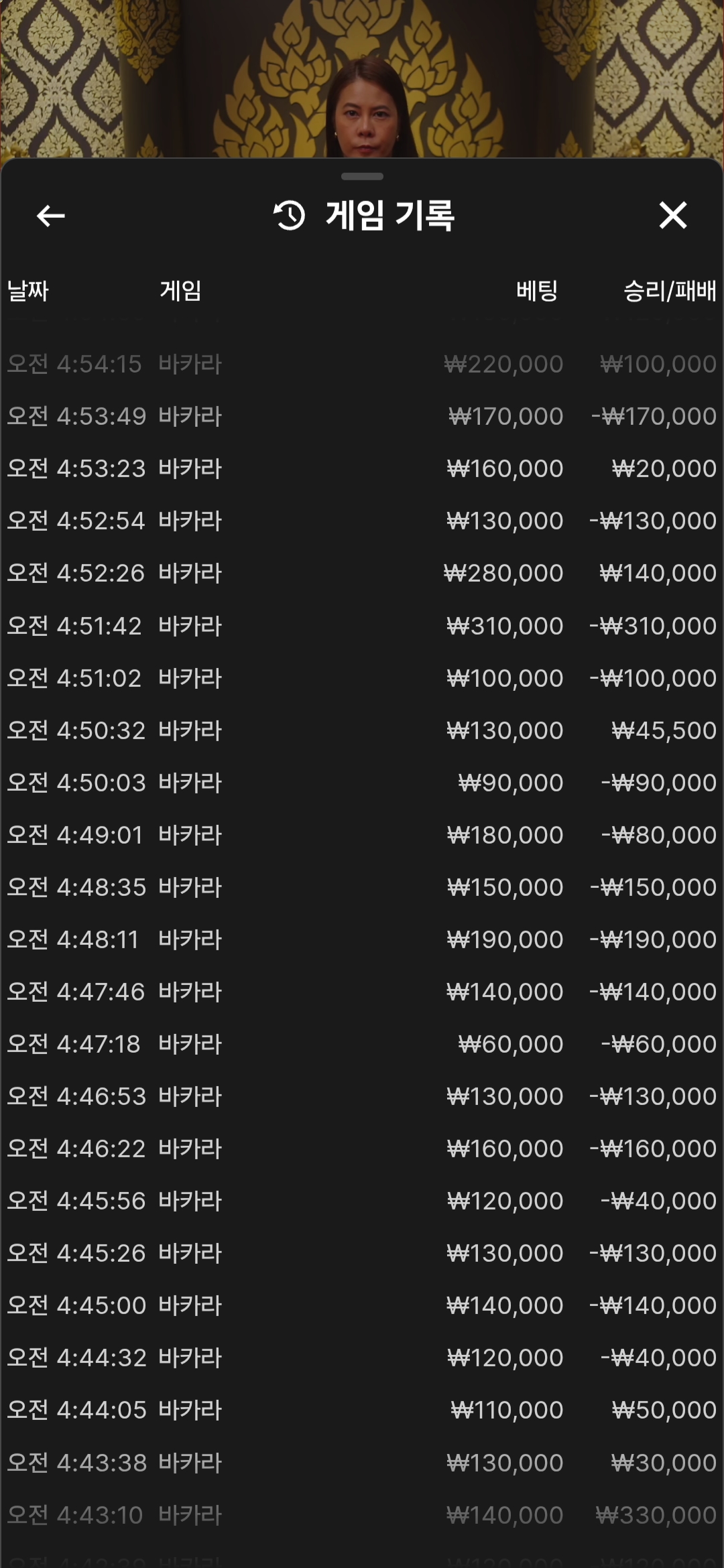Open the 오전 4:50:32 바카라 record
The width and height of the screenshot is (724, 1568).
coord(362,730)
